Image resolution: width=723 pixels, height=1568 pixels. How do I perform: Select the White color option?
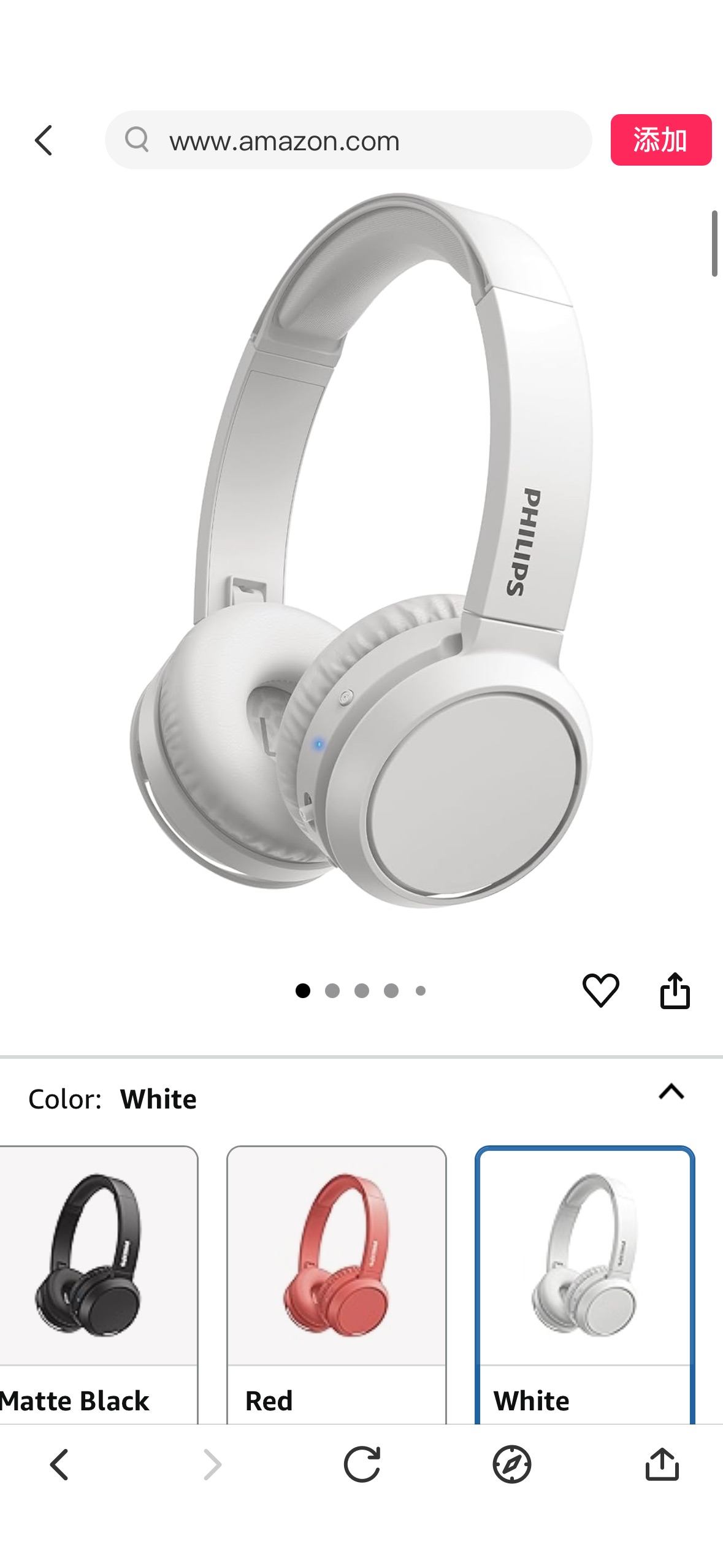click(584, 1282)
